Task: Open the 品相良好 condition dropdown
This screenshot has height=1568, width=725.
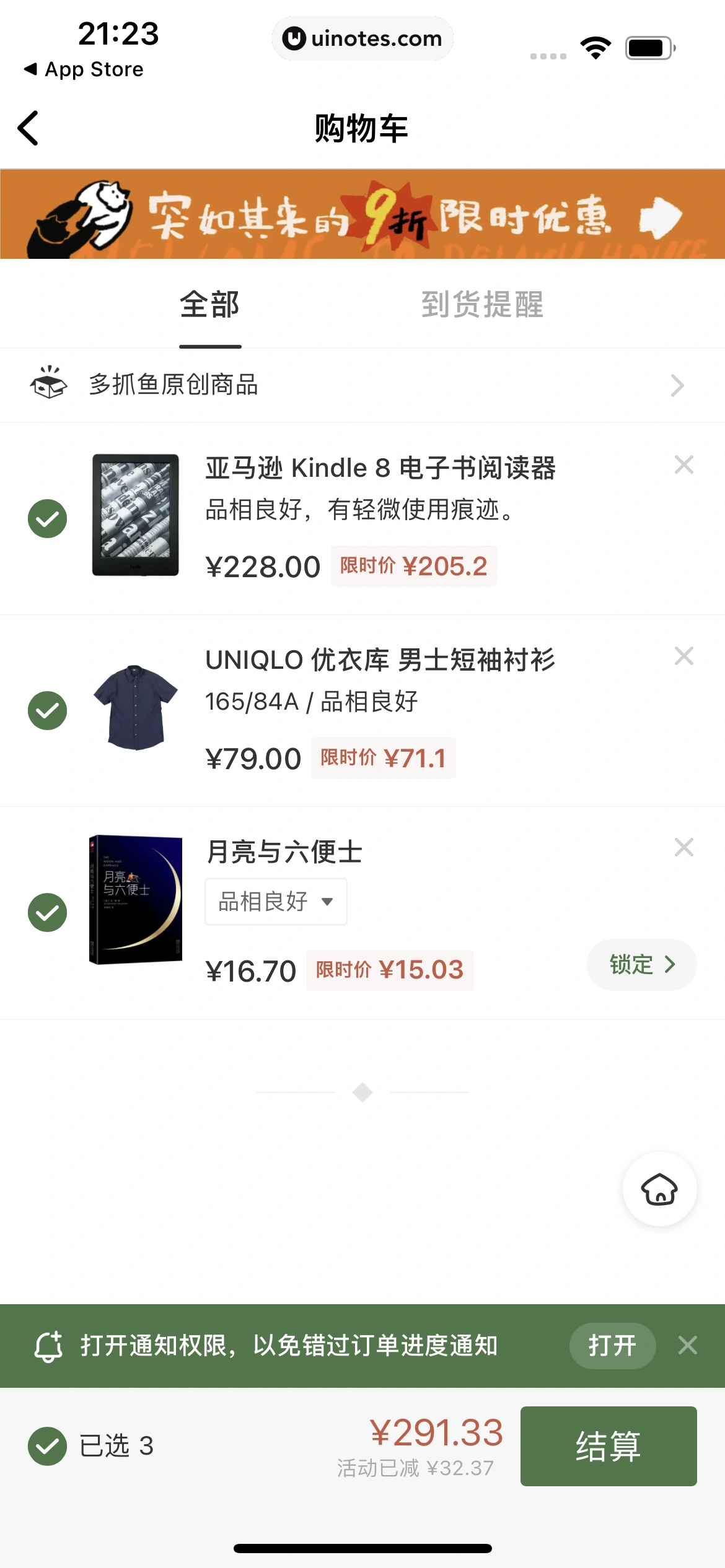Action: (x=275, y=902)
